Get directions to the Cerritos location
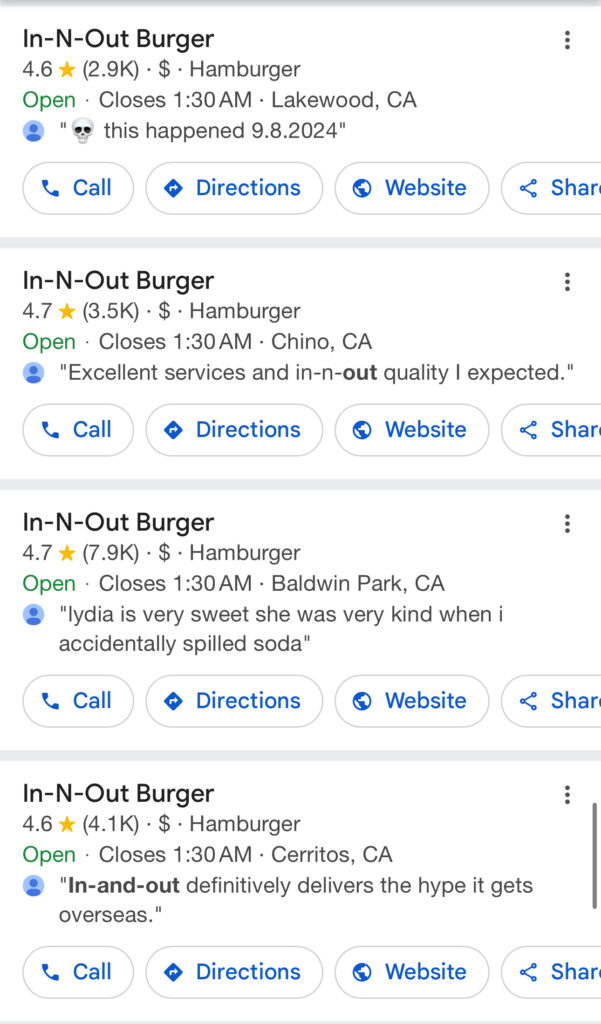 [234, 972]
